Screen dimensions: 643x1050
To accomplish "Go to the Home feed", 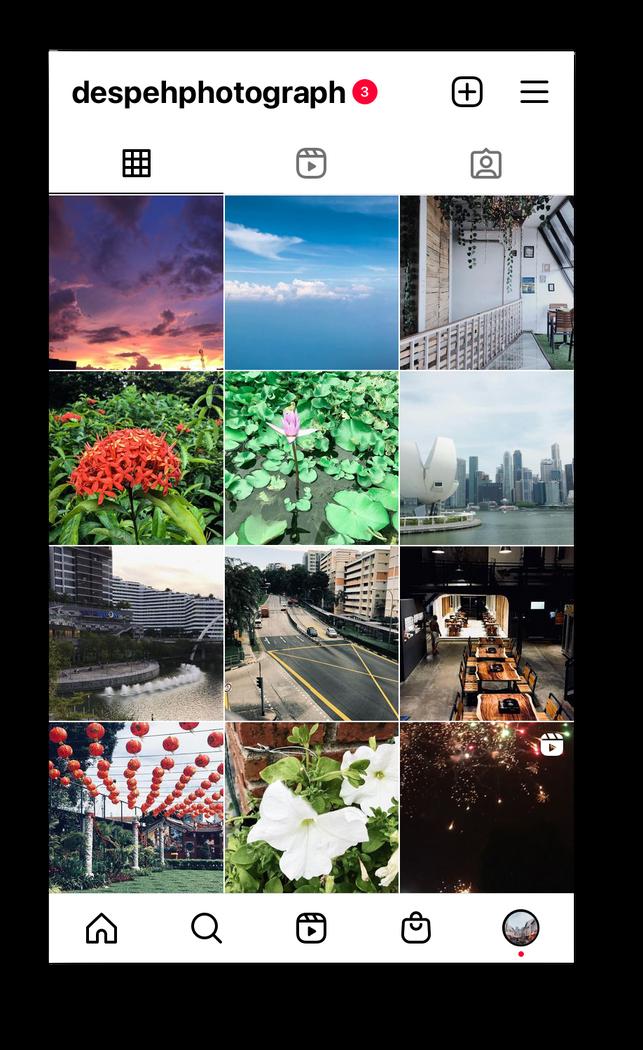I will tap(101, 928).
